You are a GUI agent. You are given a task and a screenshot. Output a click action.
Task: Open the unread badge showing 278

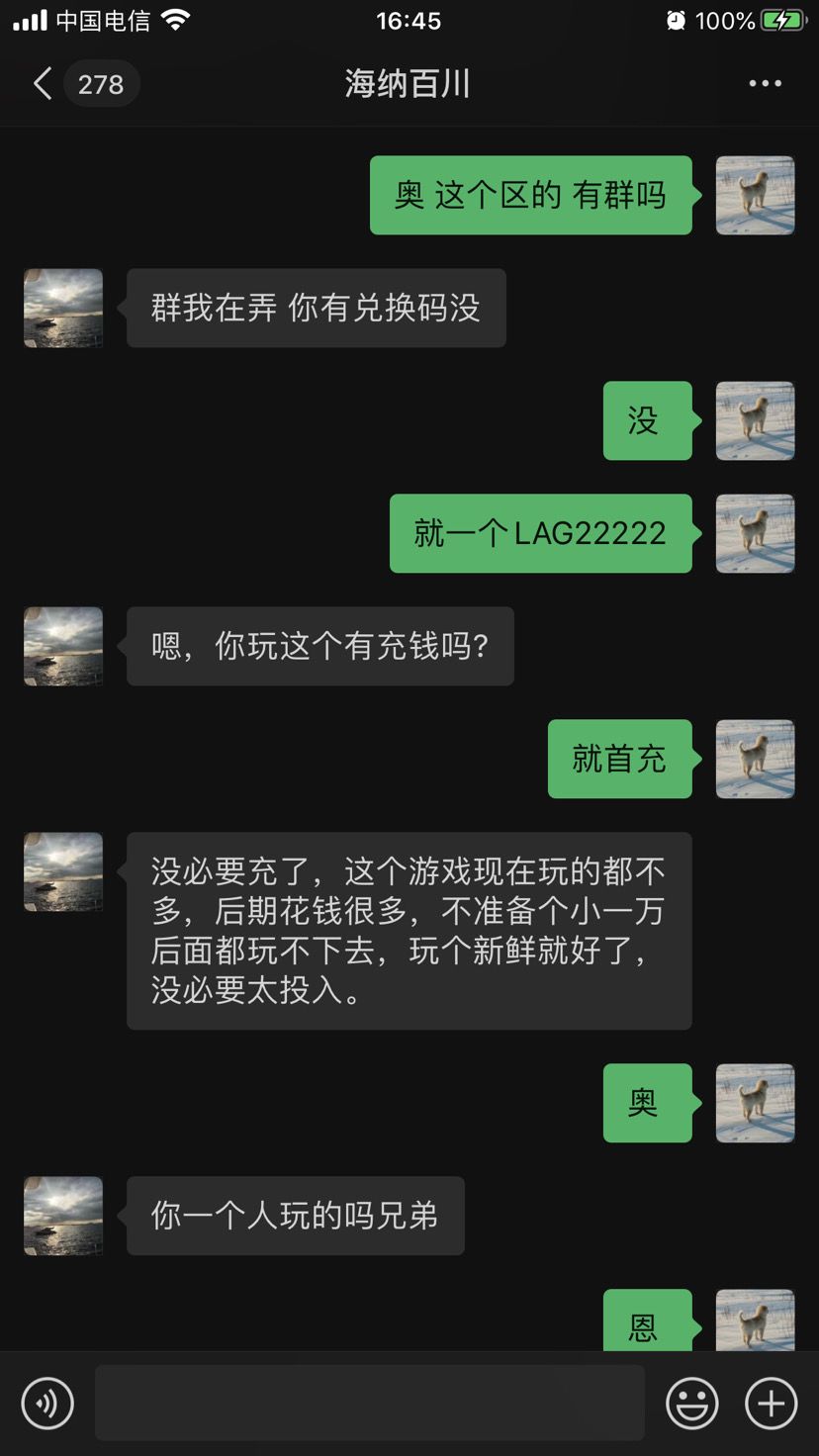(x=101, y=84)
